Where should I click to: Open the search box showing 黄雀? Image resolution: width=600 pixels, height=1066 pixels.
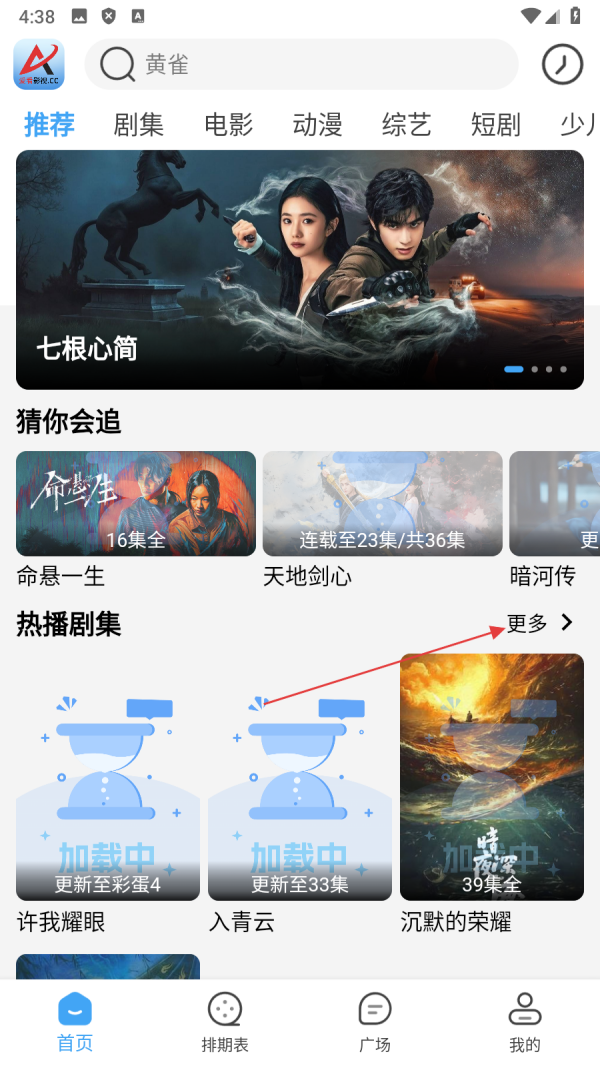tap(300, 65)
